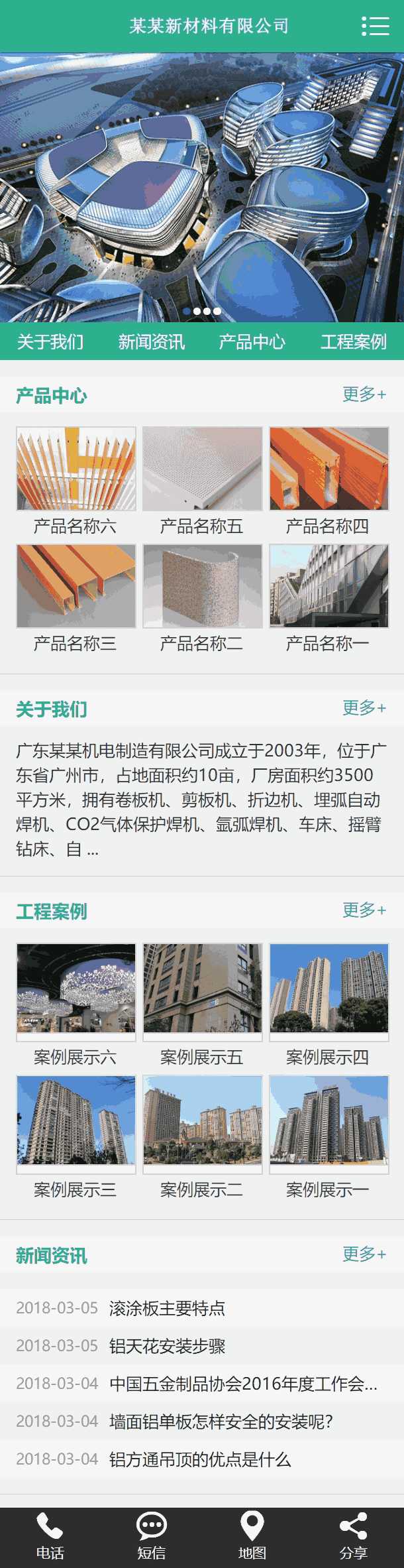404x1568 pixels.
Task: Open the hamburger menu icon
Action: pyautogui.click(x=375, y=26)
